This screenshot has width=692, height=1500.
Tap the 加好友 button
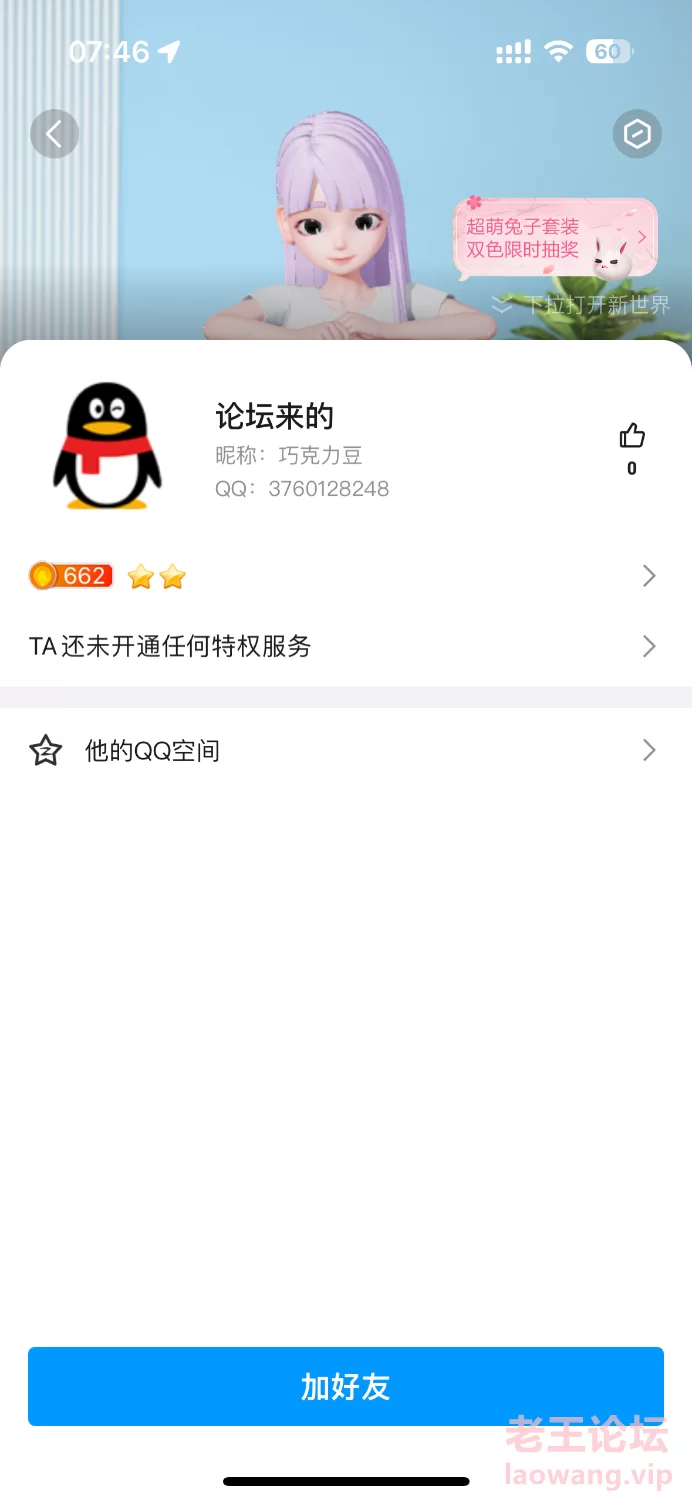[x=346, y=1386]
